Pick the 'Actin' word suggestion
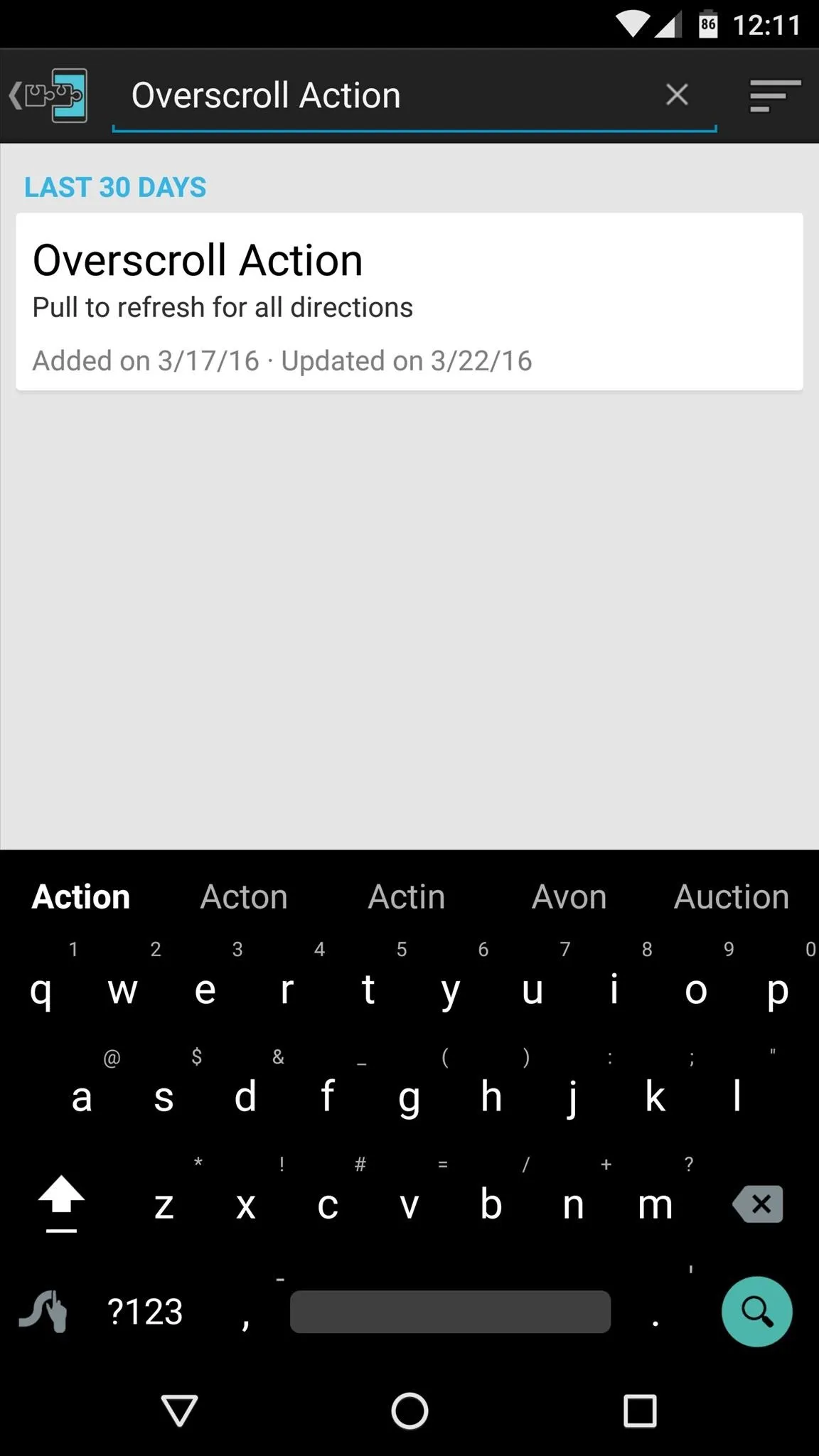This screenshot has width=819, height=1456. (406, 896)
